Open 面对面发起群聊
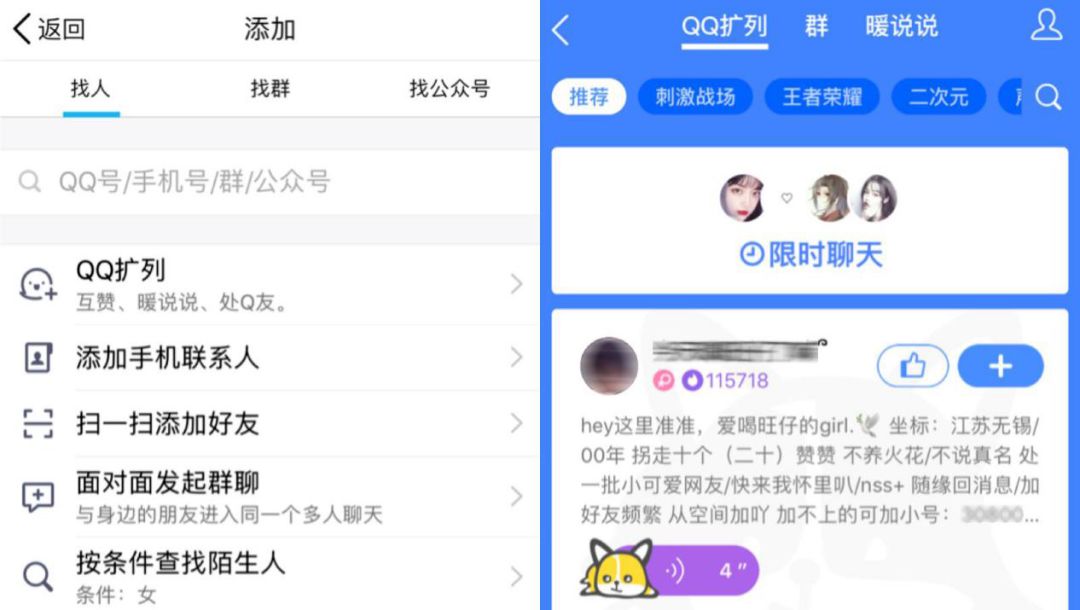 pyautogui.click(x=270, y=497)
